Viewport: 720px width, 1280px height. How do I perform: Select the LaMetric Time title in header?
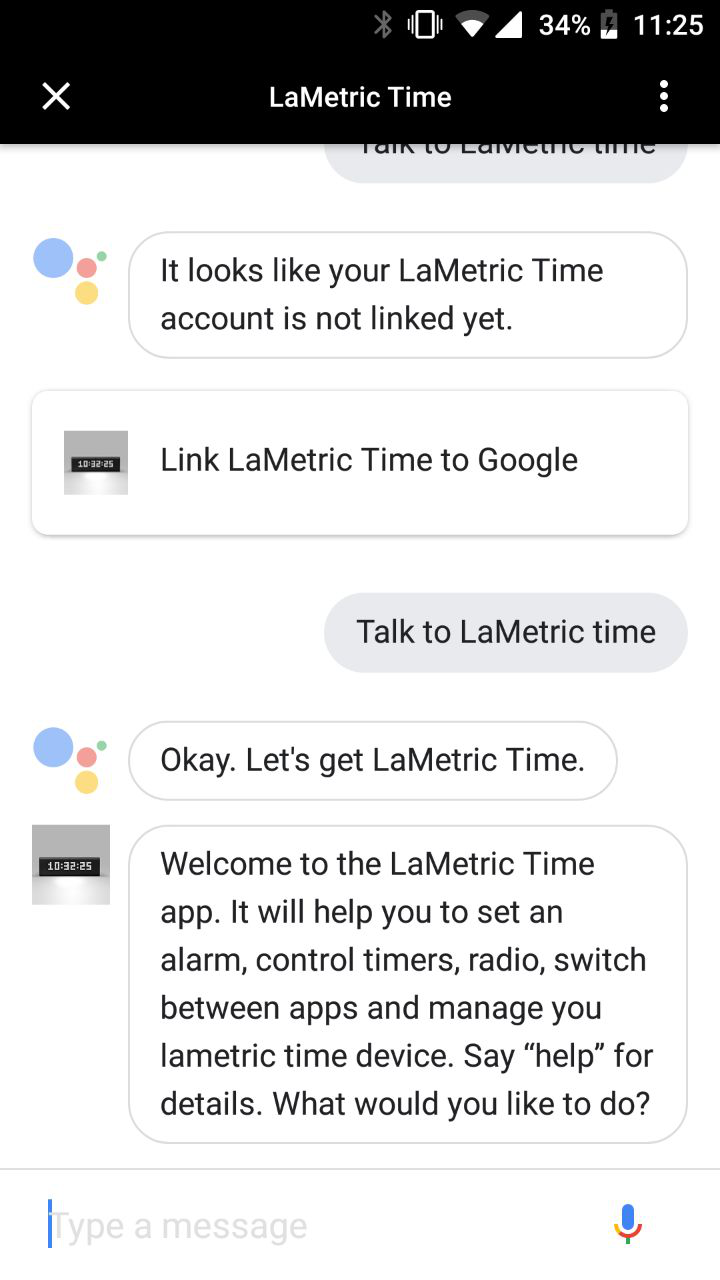(359, 96)
